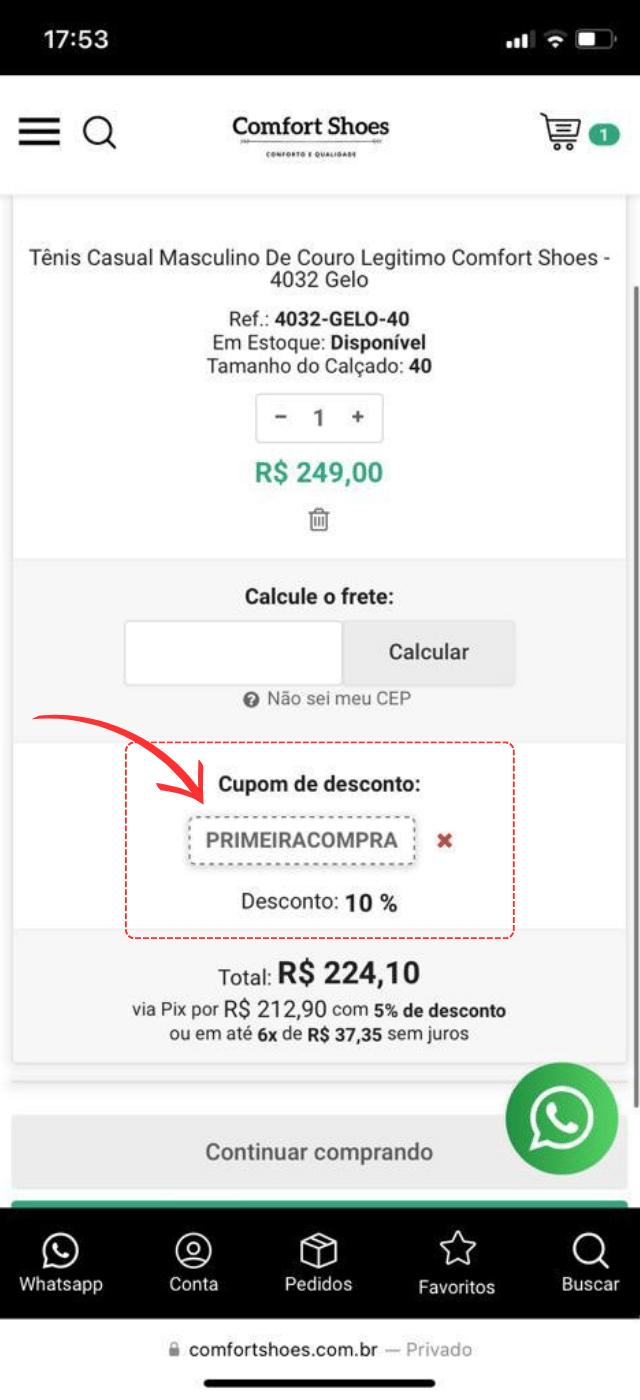
Task: Select Buscar in the bottom bar
Action: (589, 1262)
